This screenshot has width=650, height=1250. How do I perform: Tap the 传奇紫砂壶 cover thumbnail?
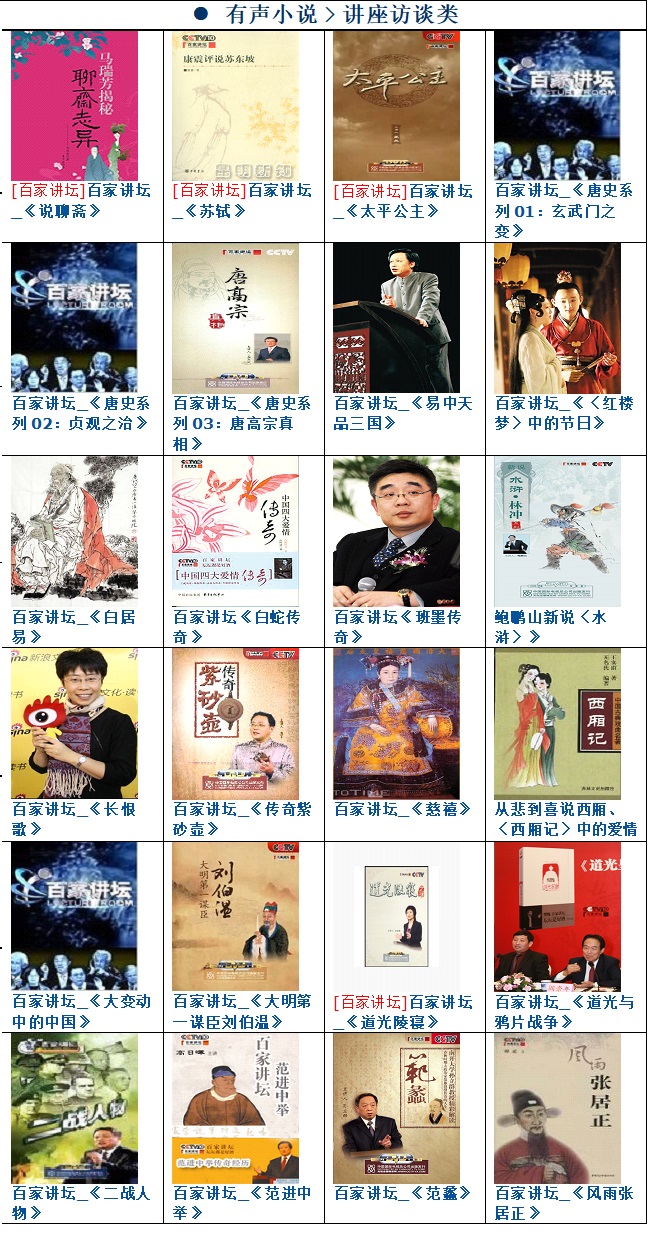pyautogui.click(x=235, y=724)
